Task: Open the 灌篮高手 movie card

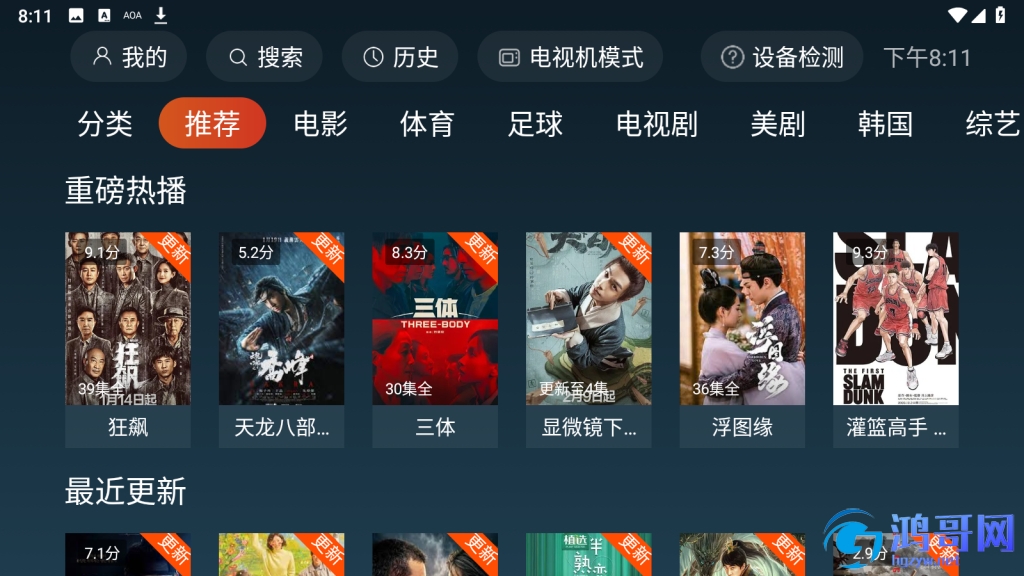Action: tap(895, 320)
